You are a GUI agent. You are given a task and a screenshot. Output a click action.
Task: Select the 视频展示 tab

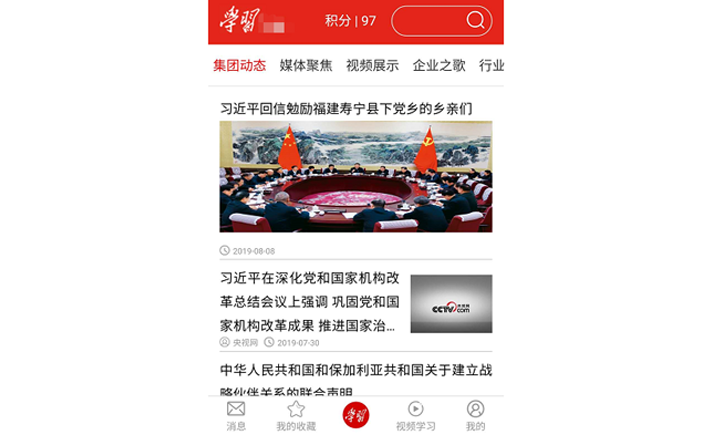tap(372, 66)
